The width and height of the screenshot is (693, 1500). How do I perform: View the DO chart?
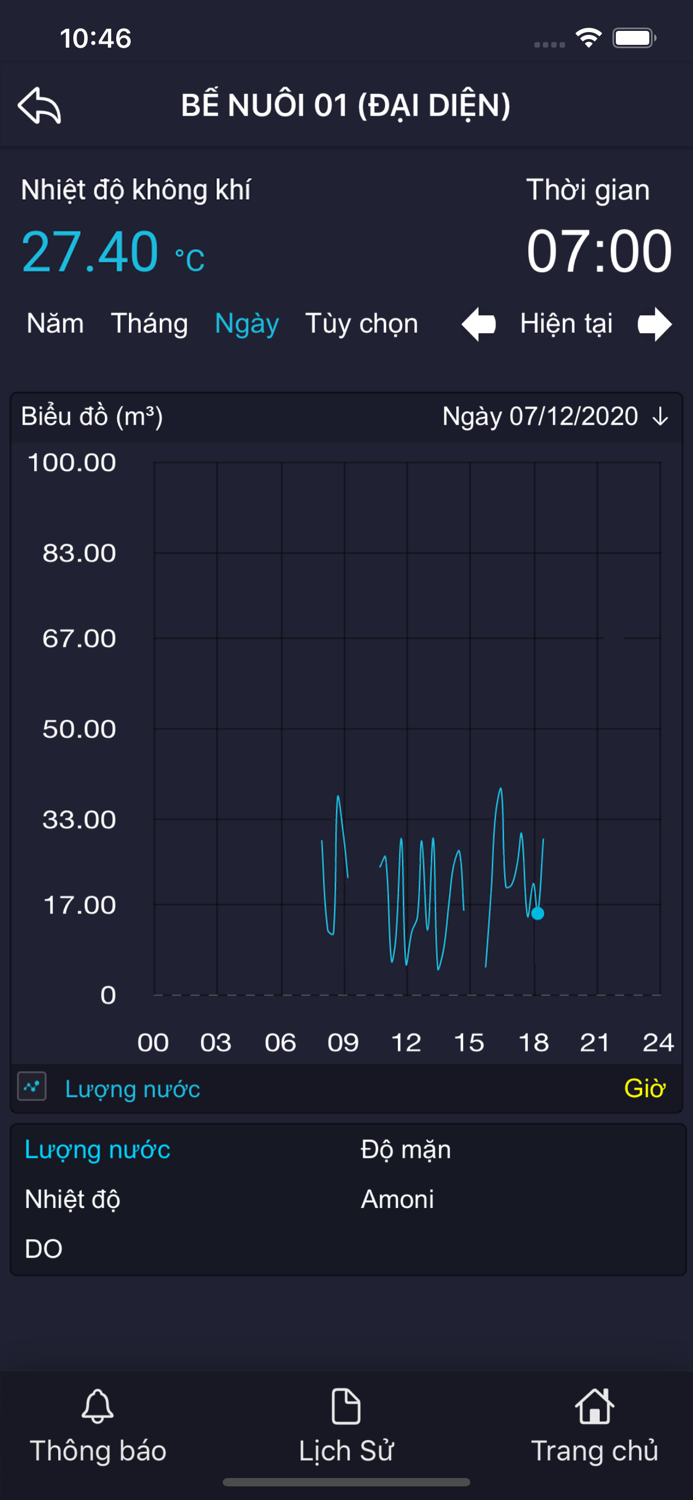click(44, 1249)
